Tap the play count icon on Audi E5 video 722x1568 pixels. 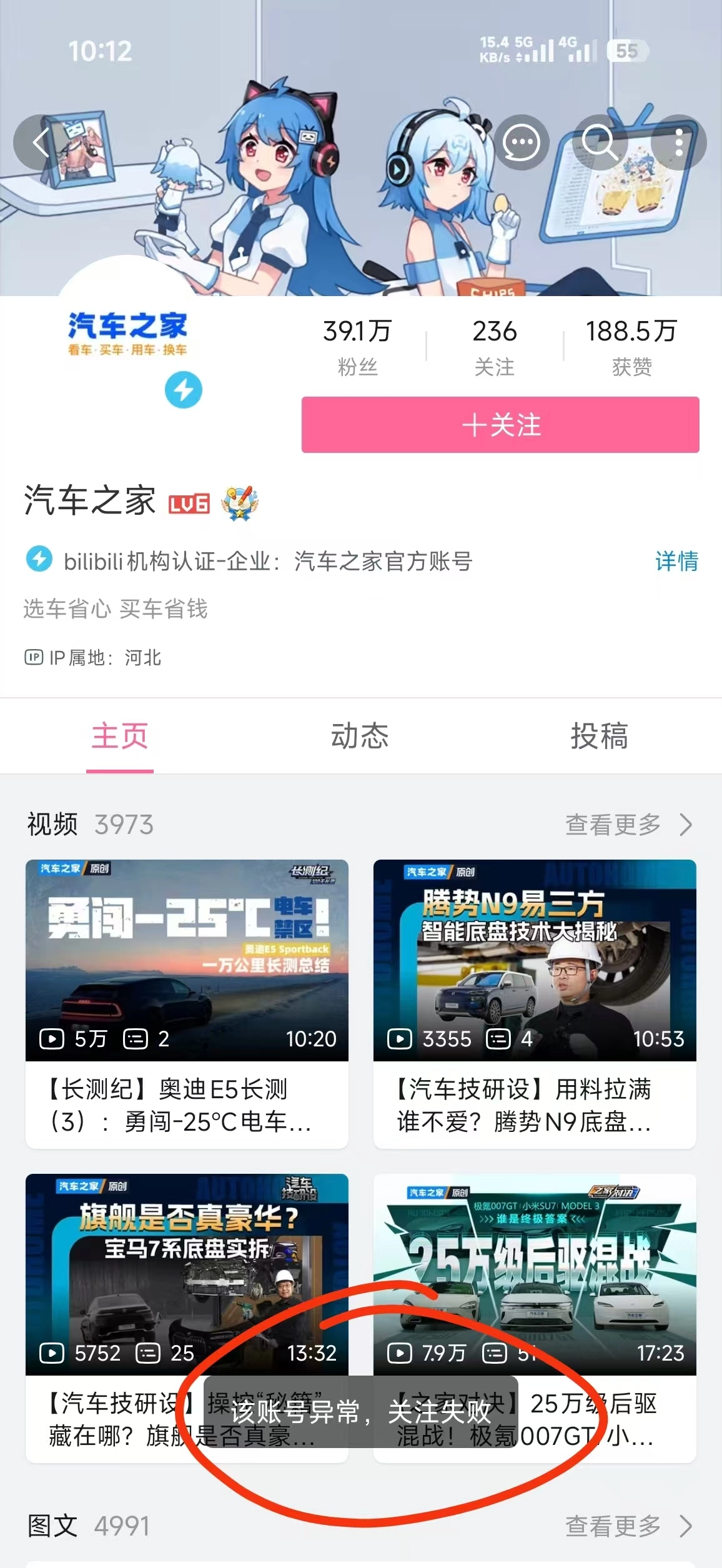[x=54, y=1040]
